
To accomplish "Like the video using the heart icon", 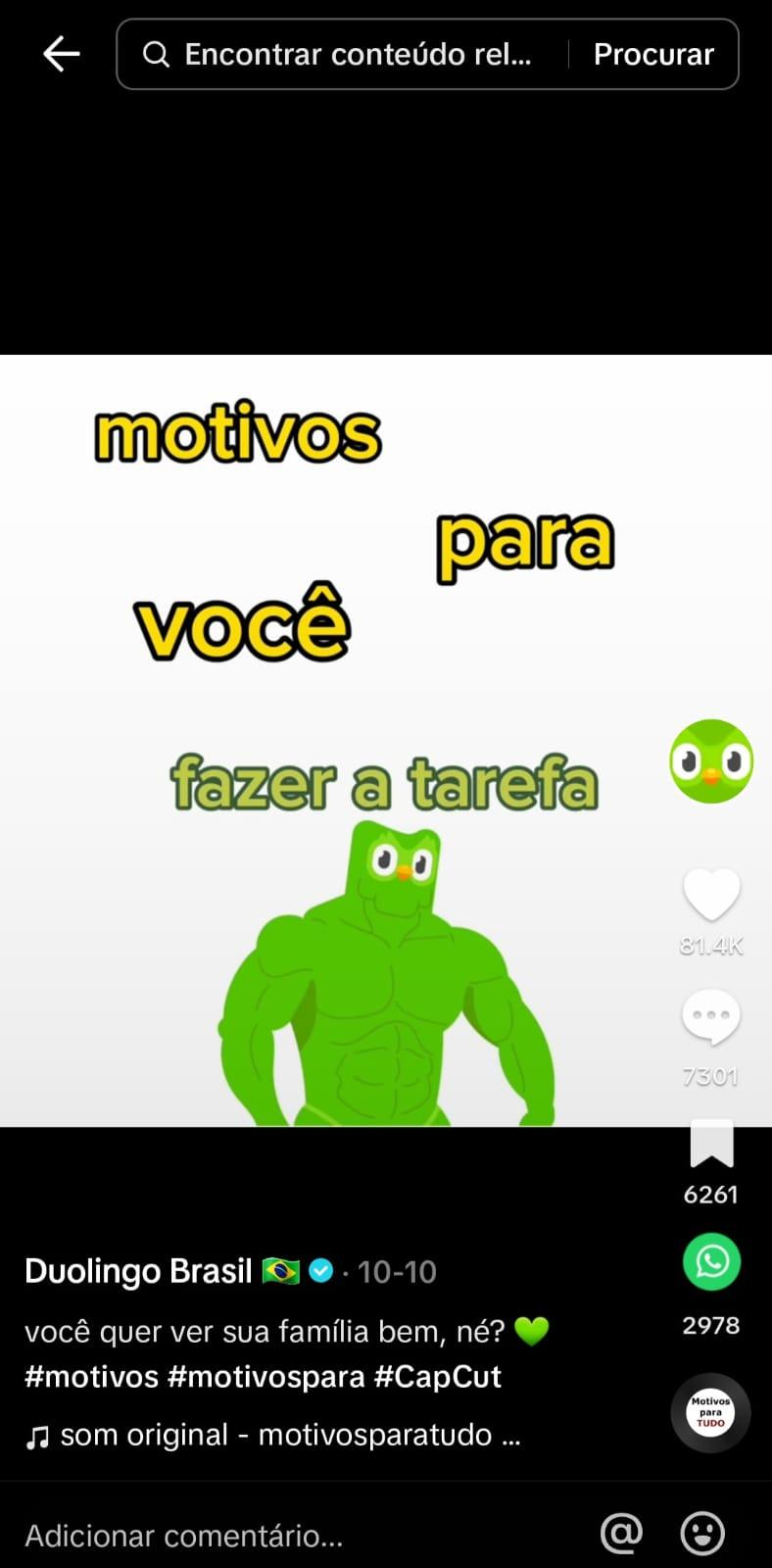I will (710, 892).
